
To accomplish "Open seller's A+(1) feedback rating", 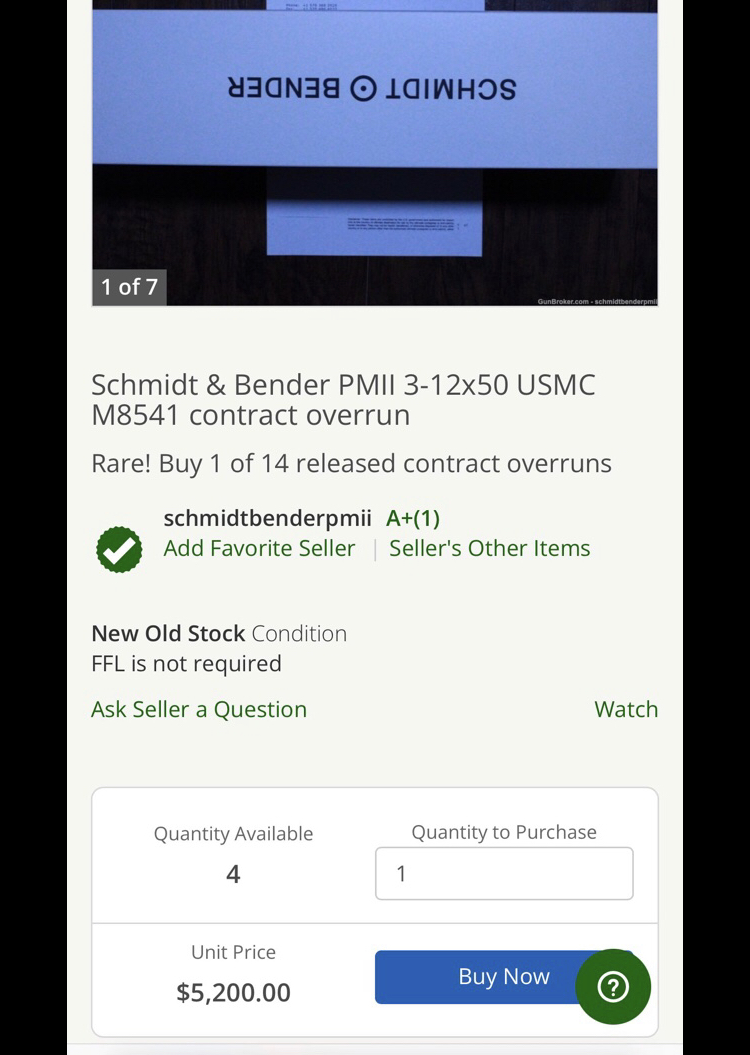I will [x=413, y=518].
